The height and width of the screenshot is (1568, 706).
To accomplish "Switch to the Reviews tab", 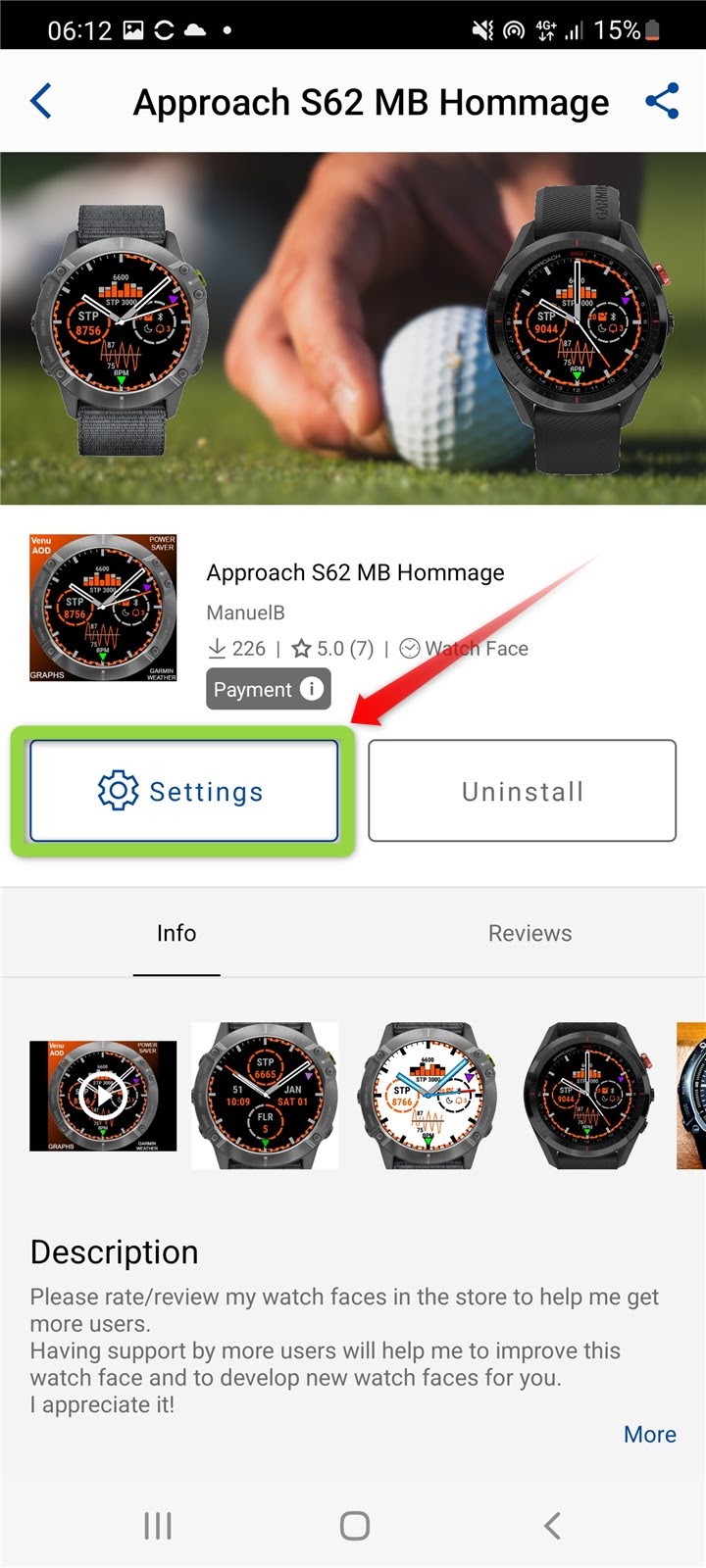I will [x=529, y=933].
